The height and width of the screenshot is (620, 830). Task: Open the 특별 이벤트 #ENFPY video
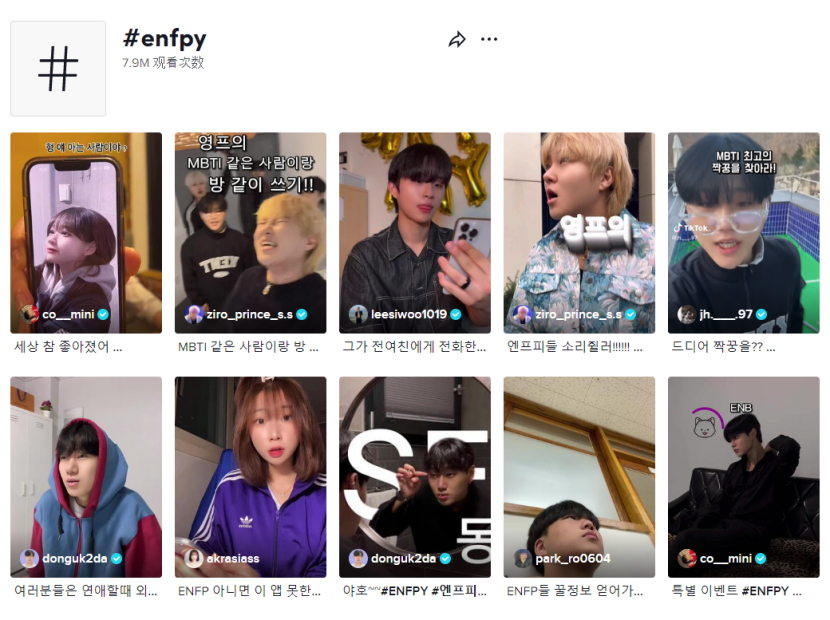[x=743, y=476]
